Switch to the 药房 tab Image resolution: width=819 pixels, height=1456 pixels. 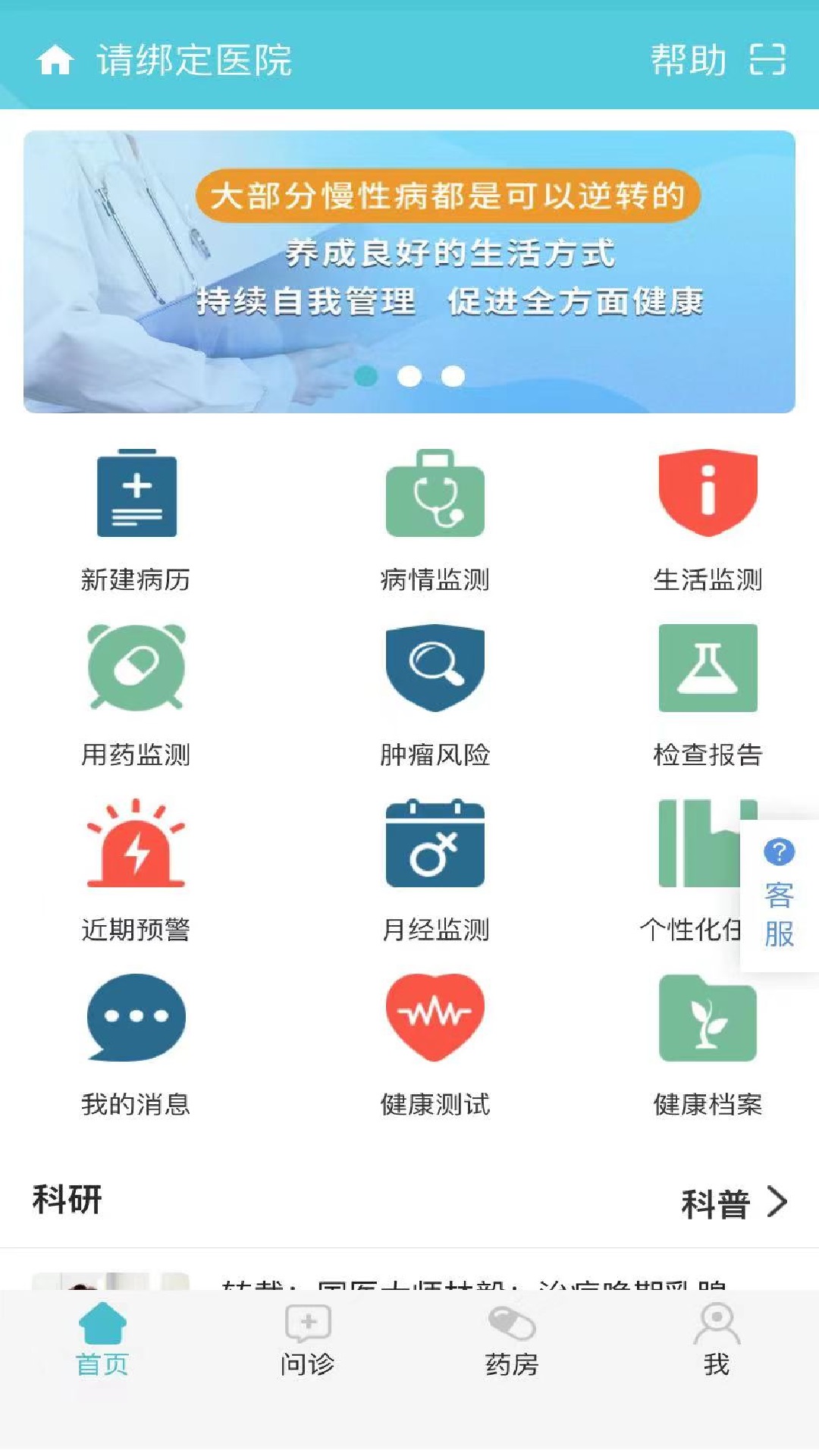(x=512, y=1340)
